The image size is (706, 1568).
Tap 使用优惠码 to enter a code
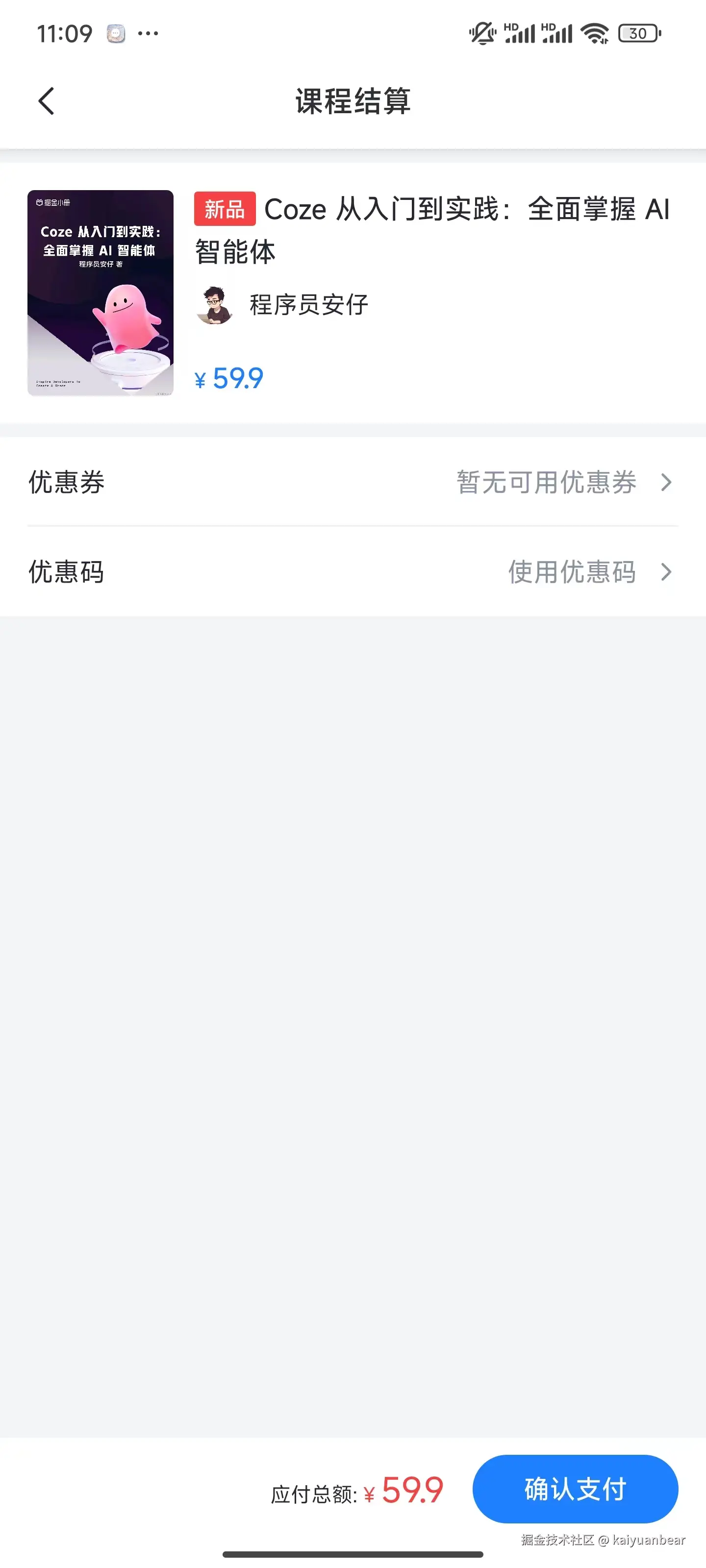[571, 572]
